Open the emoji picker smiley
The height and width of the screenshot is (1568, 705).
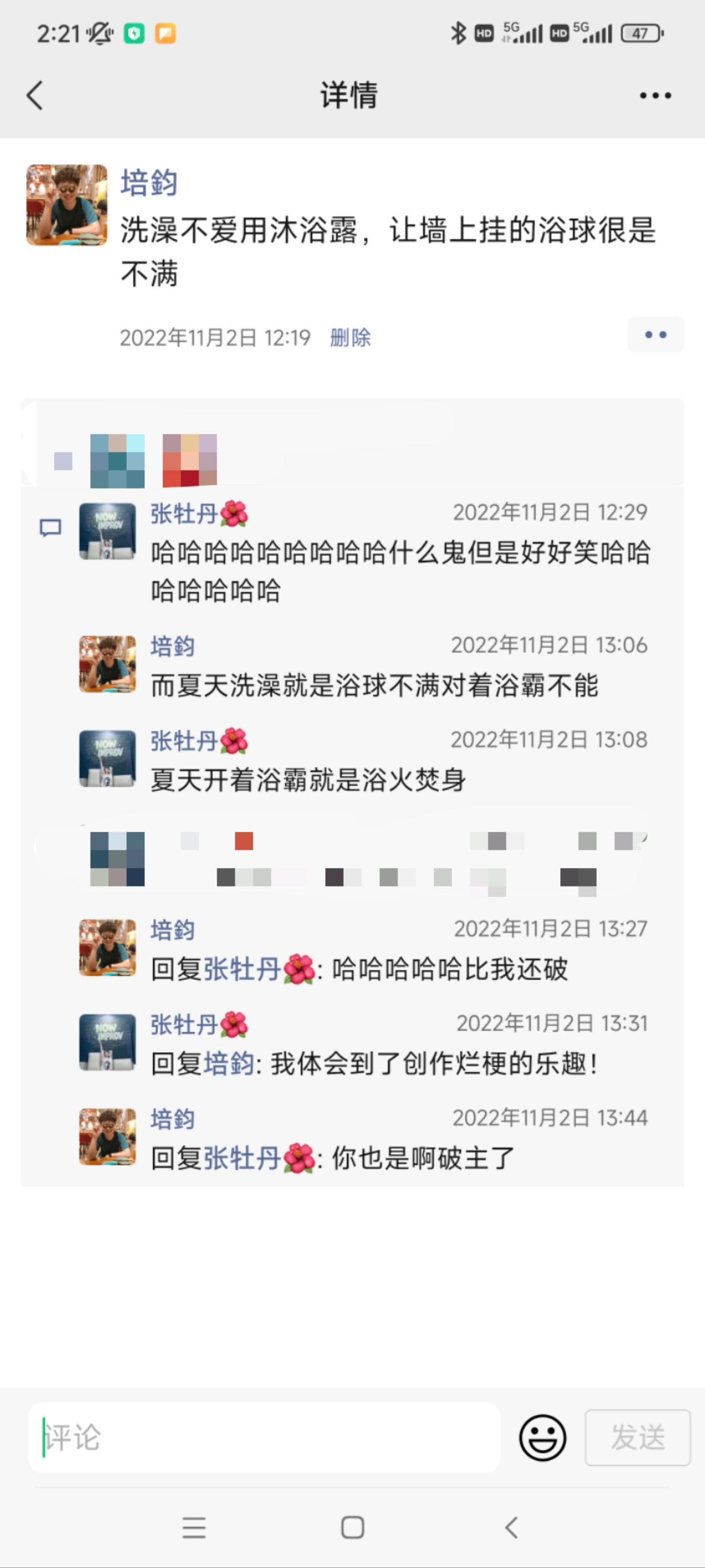542,1437
